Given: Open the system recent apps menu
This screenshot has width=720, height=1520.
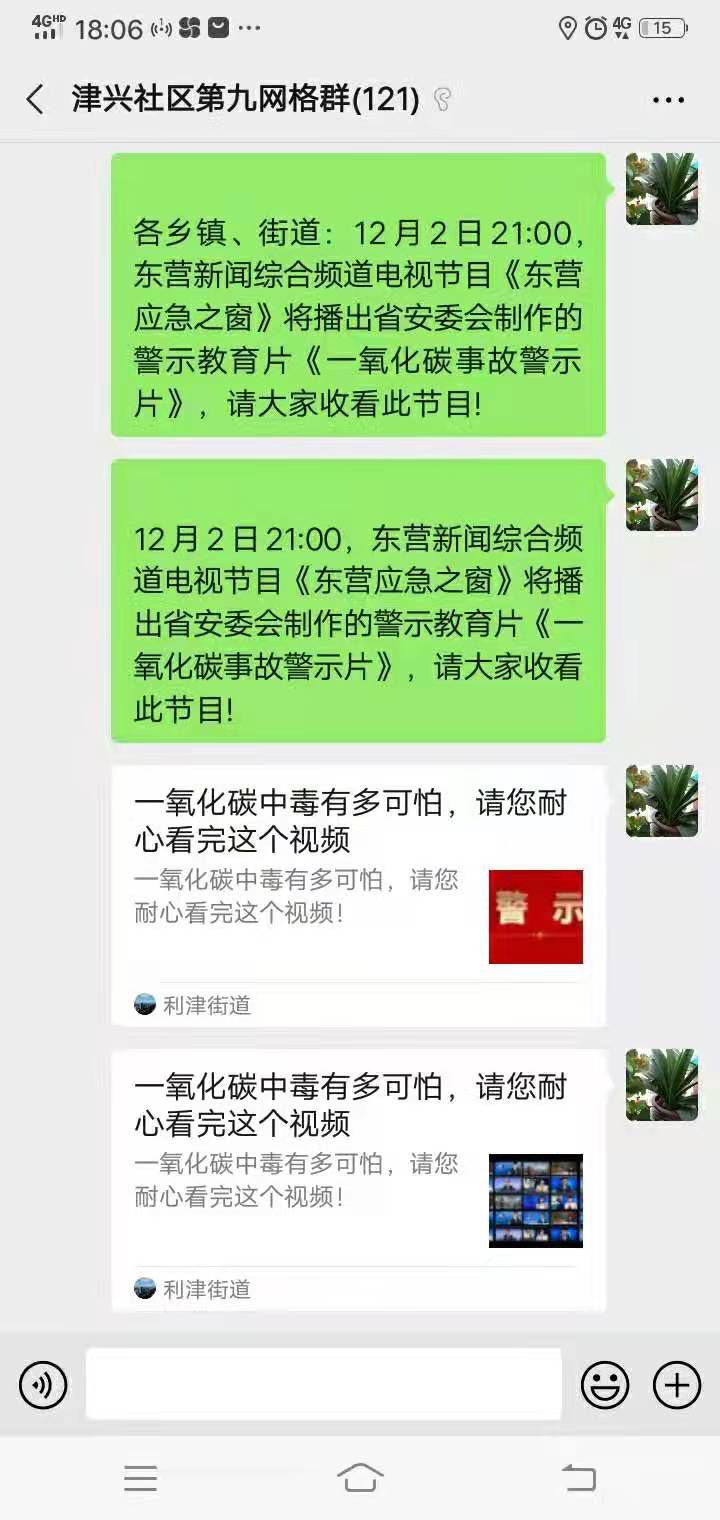Looking at the screenshot, I should tap(141, 1478).
